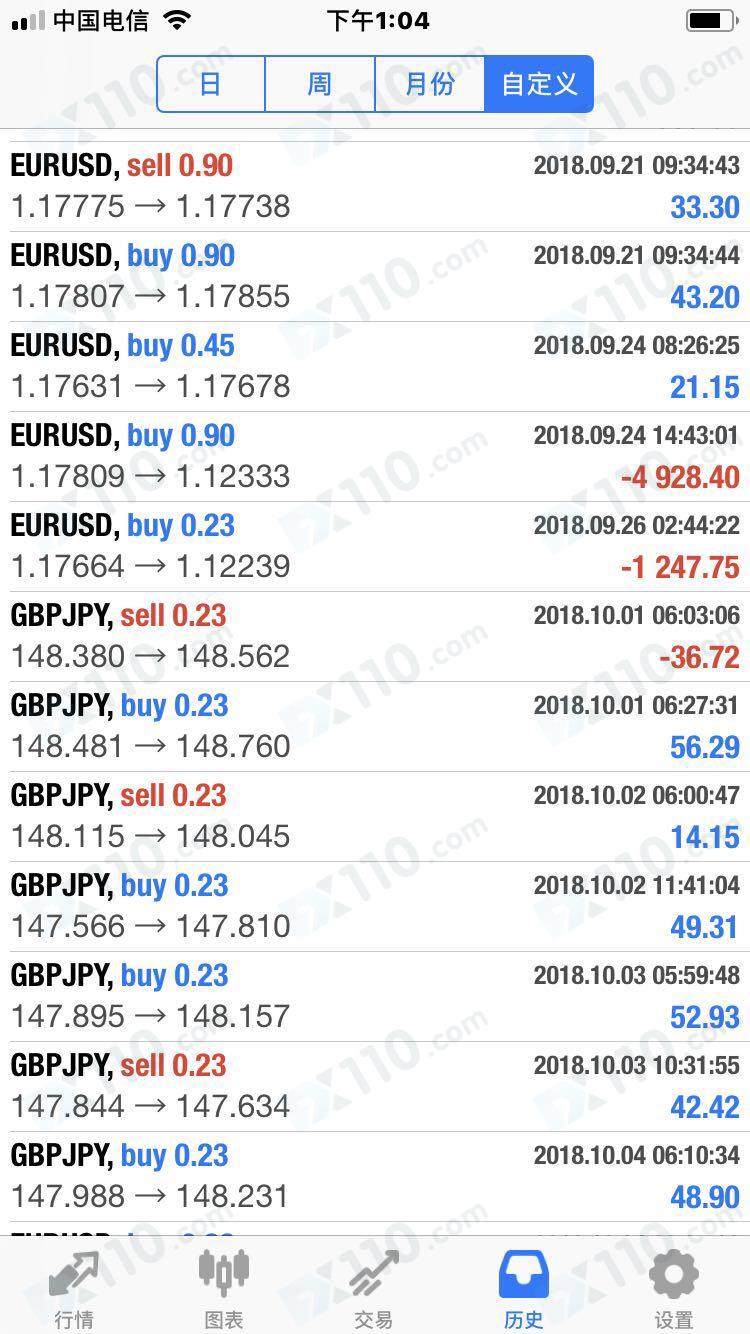Open the EURUSD trade losing -1 247.75

tap(375, 547)
